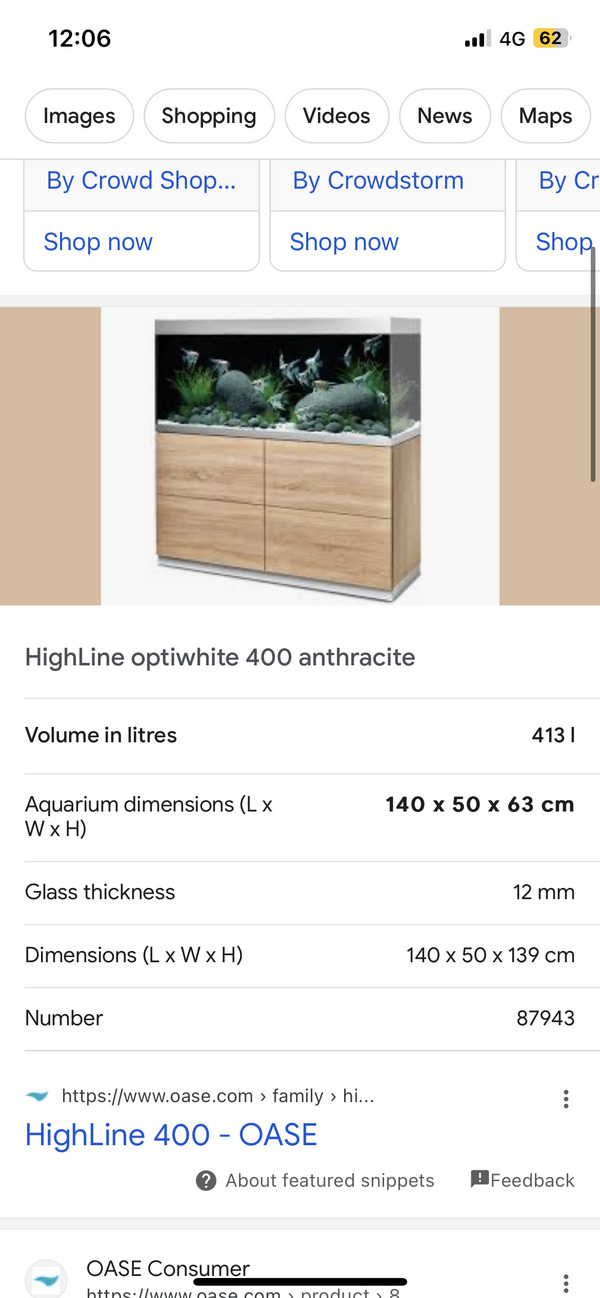This screenshot has height=1298, width=600.
Task: Select the Shopping filter chip
Action: click(209, 116)
